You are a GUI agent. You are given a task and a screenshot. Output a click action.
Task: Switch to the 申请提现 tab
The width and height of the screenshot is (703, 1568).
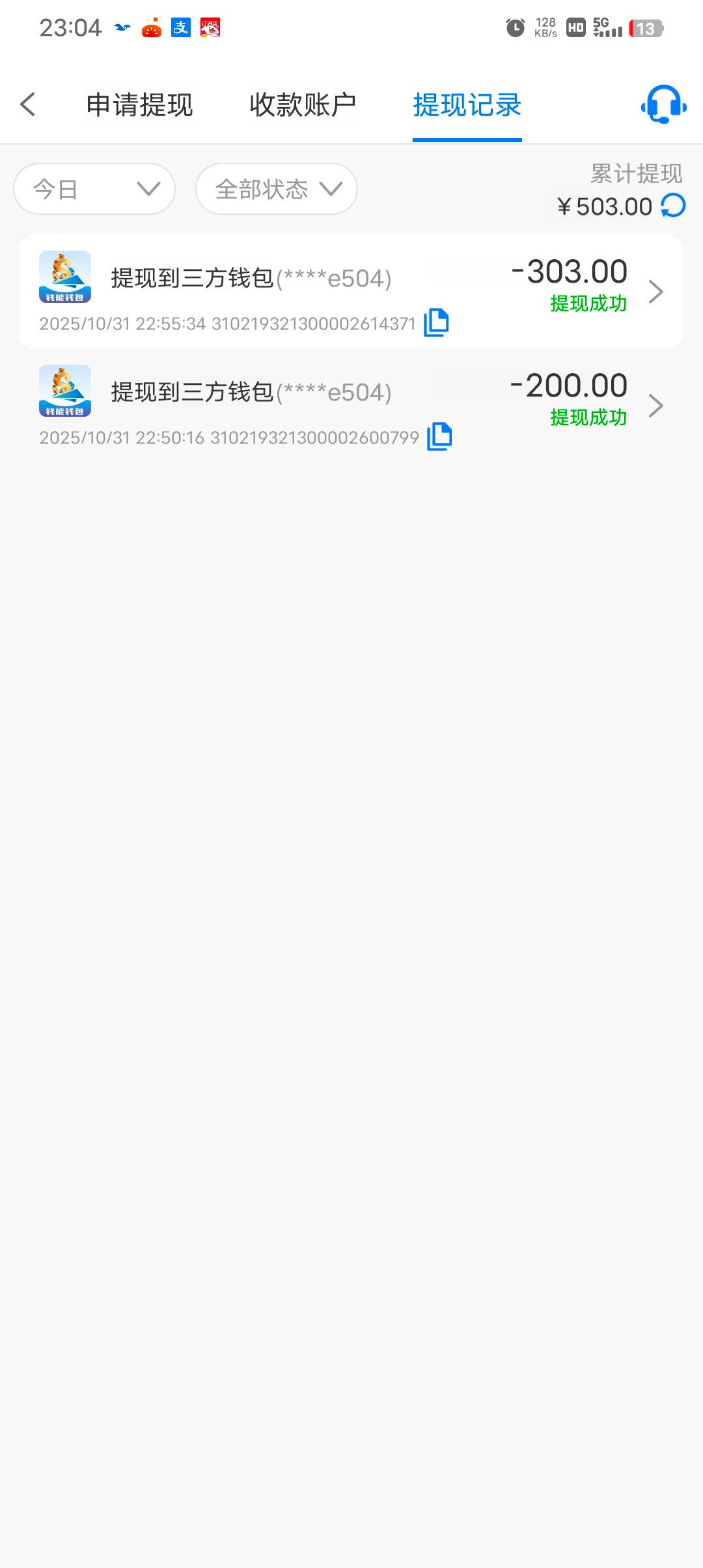pyautogui.click(x=140, y=105)
